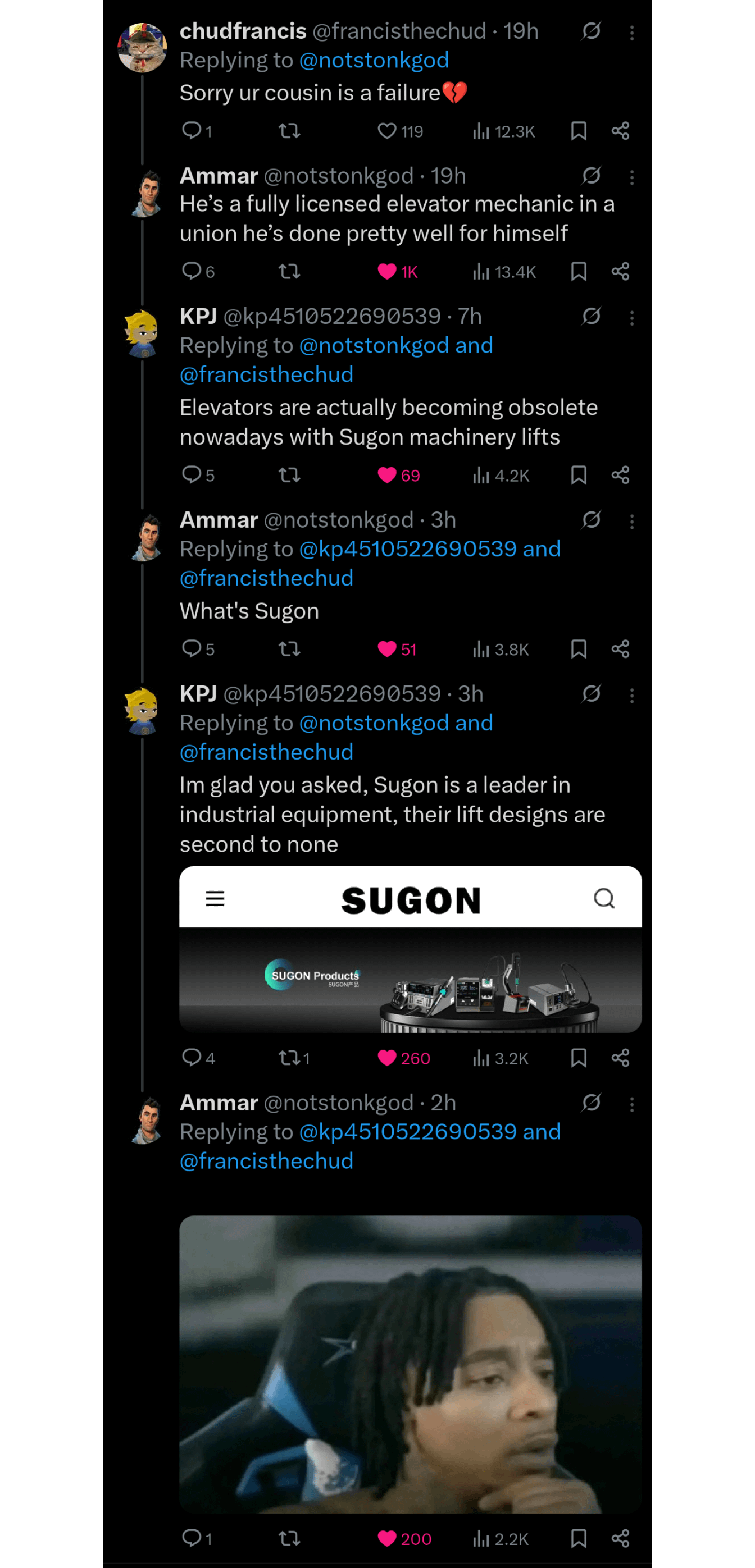The width and height of the screenshot is (755, 1568).
Task: Share KPJ's 'Elevators are becoming obsolete' tweet
Action: [x=620, y=475]
